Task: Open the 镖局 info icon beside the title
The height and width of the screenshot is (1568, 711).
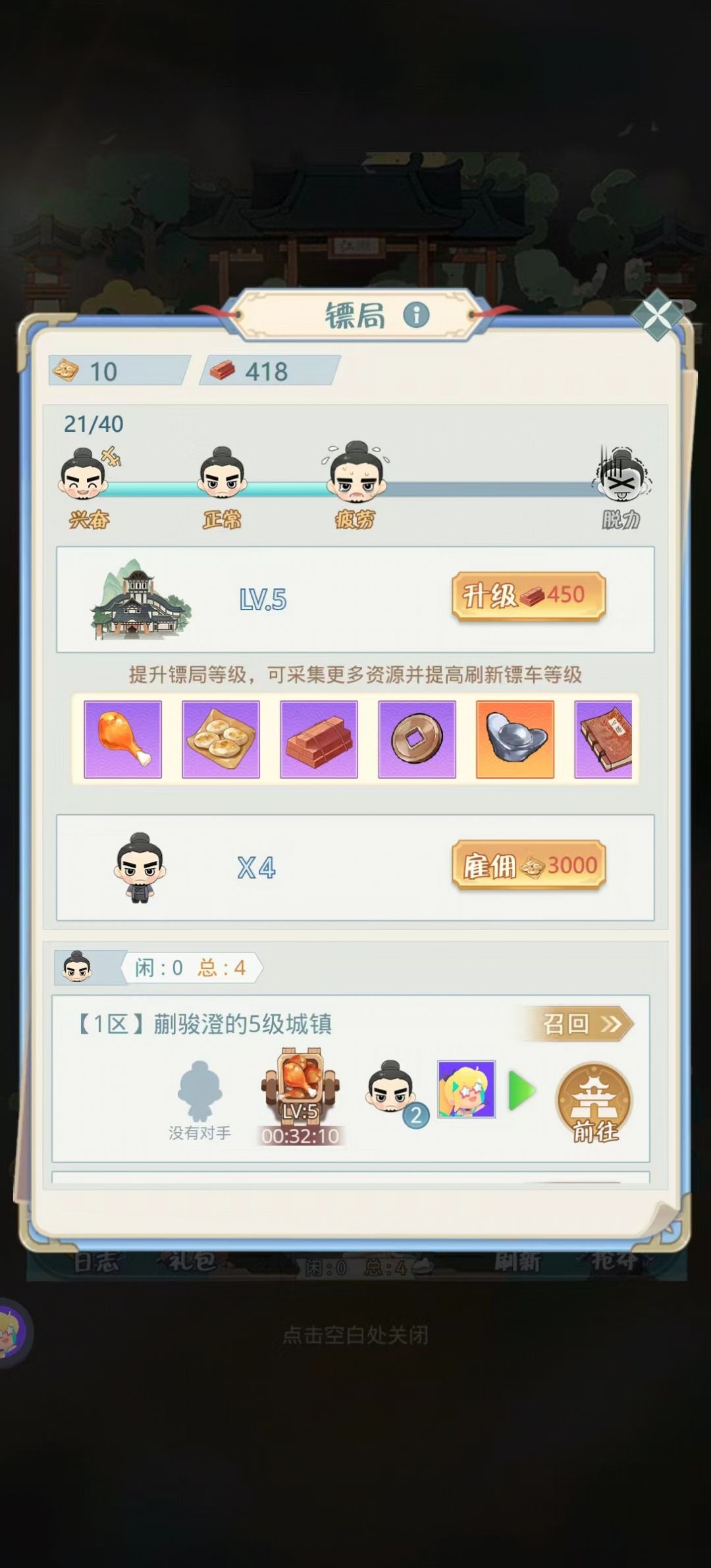Action: click(415, 315)
